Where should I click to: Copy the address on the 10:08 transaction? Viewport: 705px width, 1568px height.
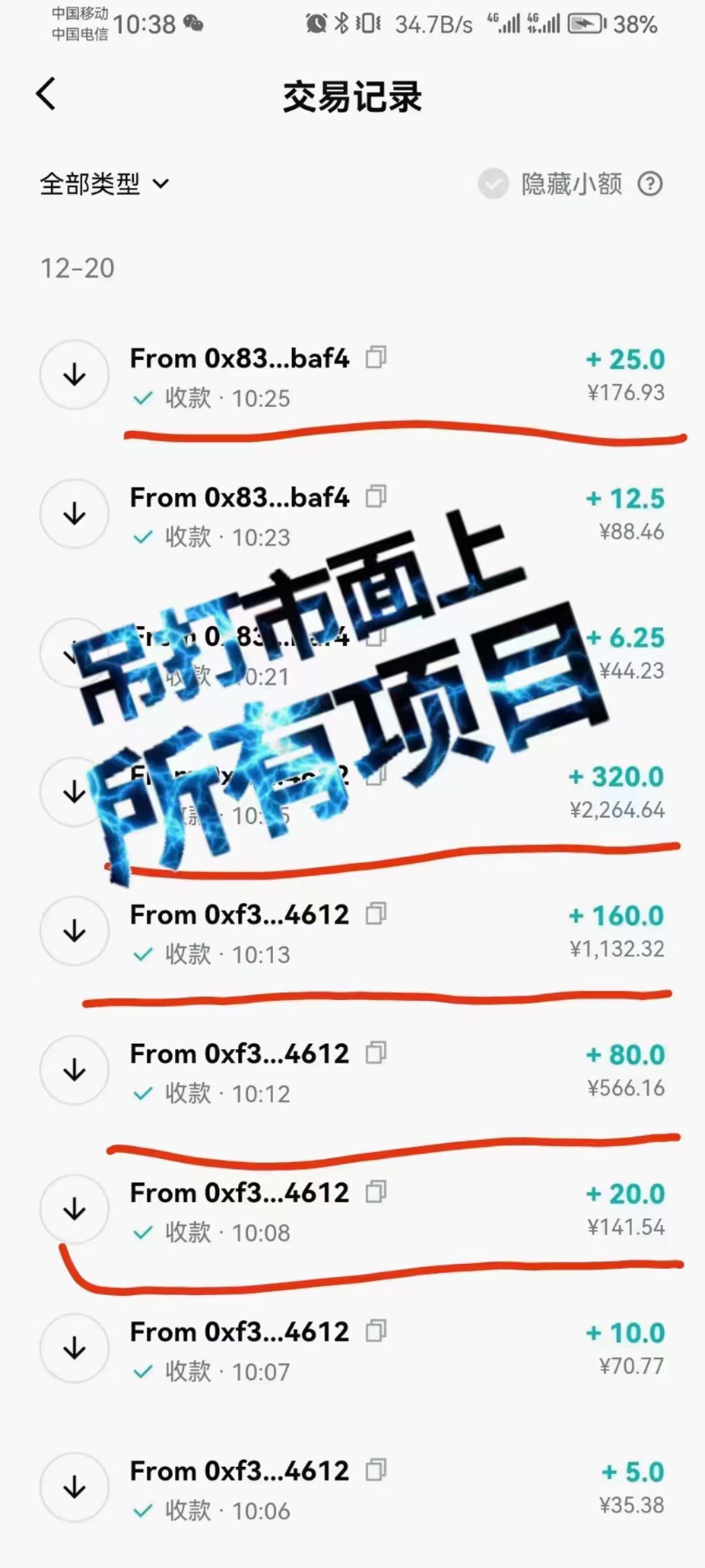coord(376,1192)
